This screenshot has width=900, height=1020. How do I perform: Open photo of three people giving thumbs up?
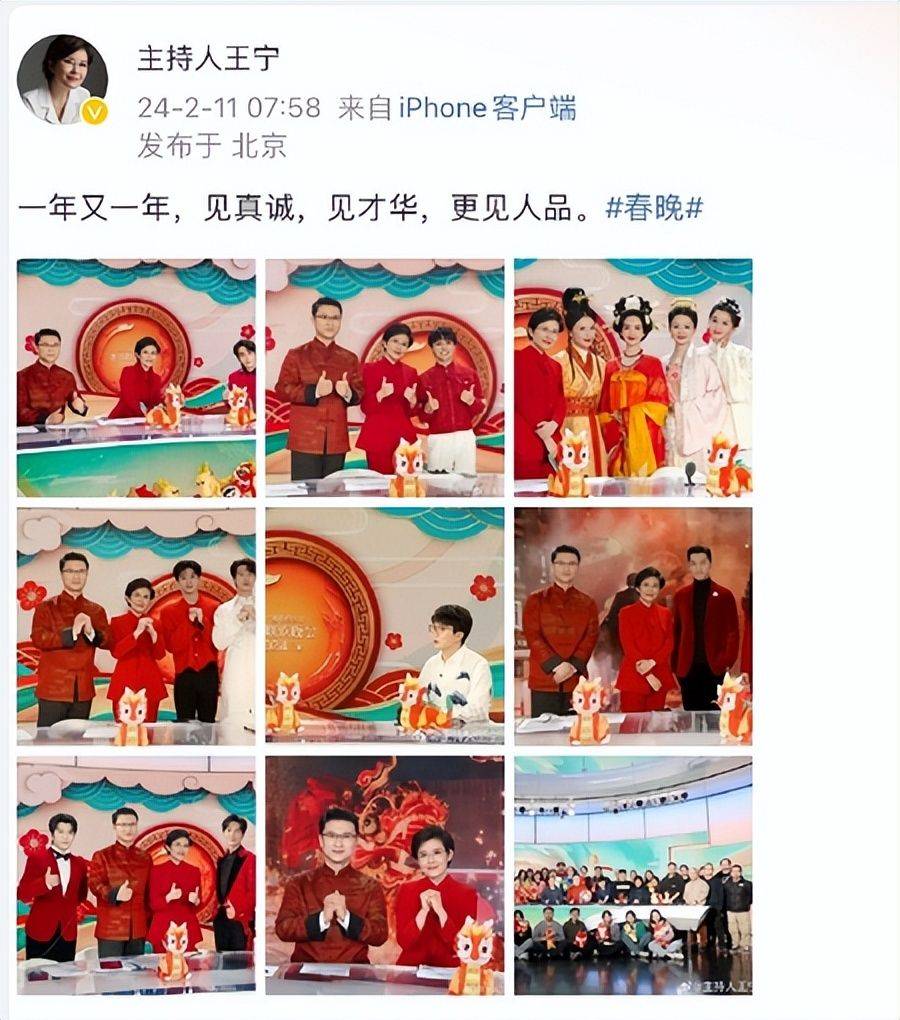pos(385,378)
